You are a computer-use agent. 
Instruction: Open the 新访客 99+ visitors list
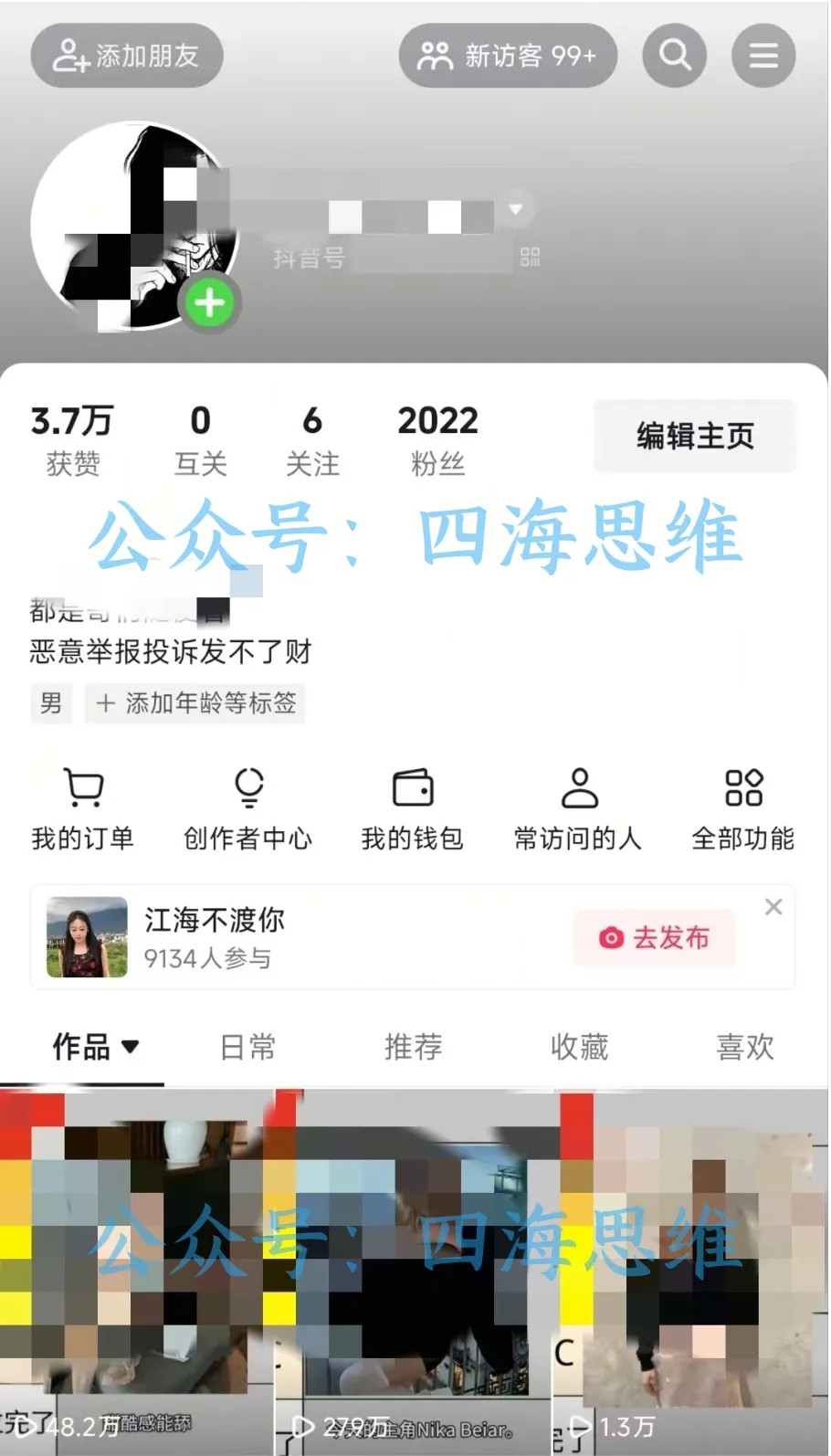point(508,56)
